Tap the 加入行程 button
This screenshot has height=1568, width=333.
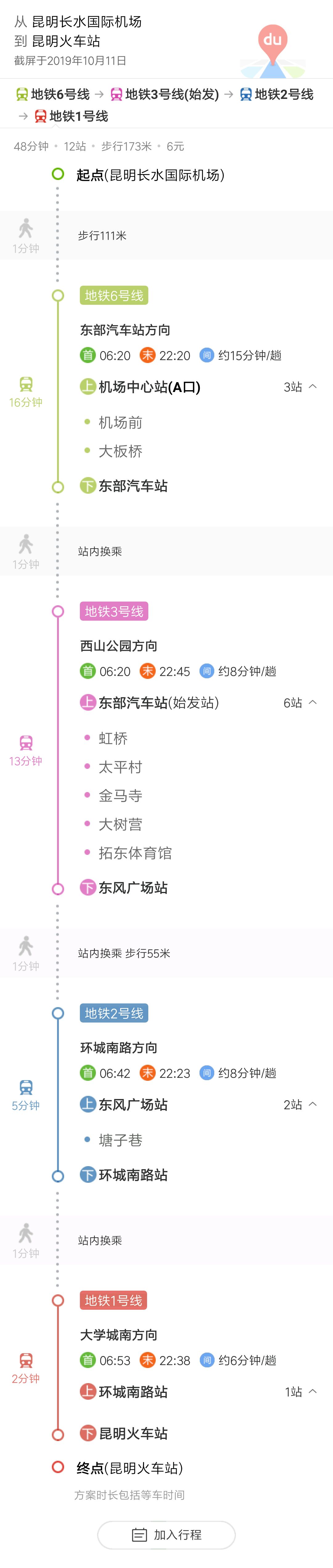166,1534
